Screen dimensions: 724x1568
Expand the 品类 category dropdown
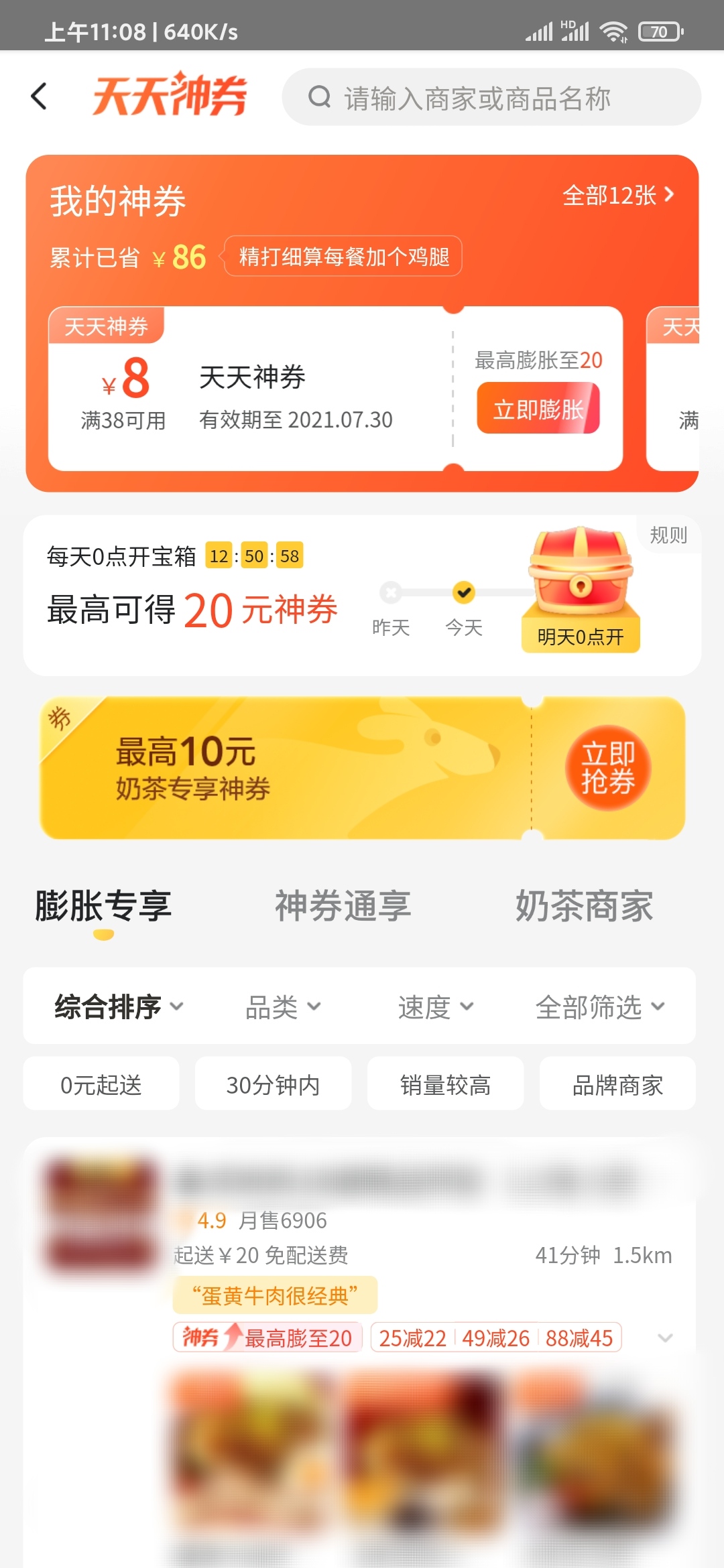(x=282, y=1006)
